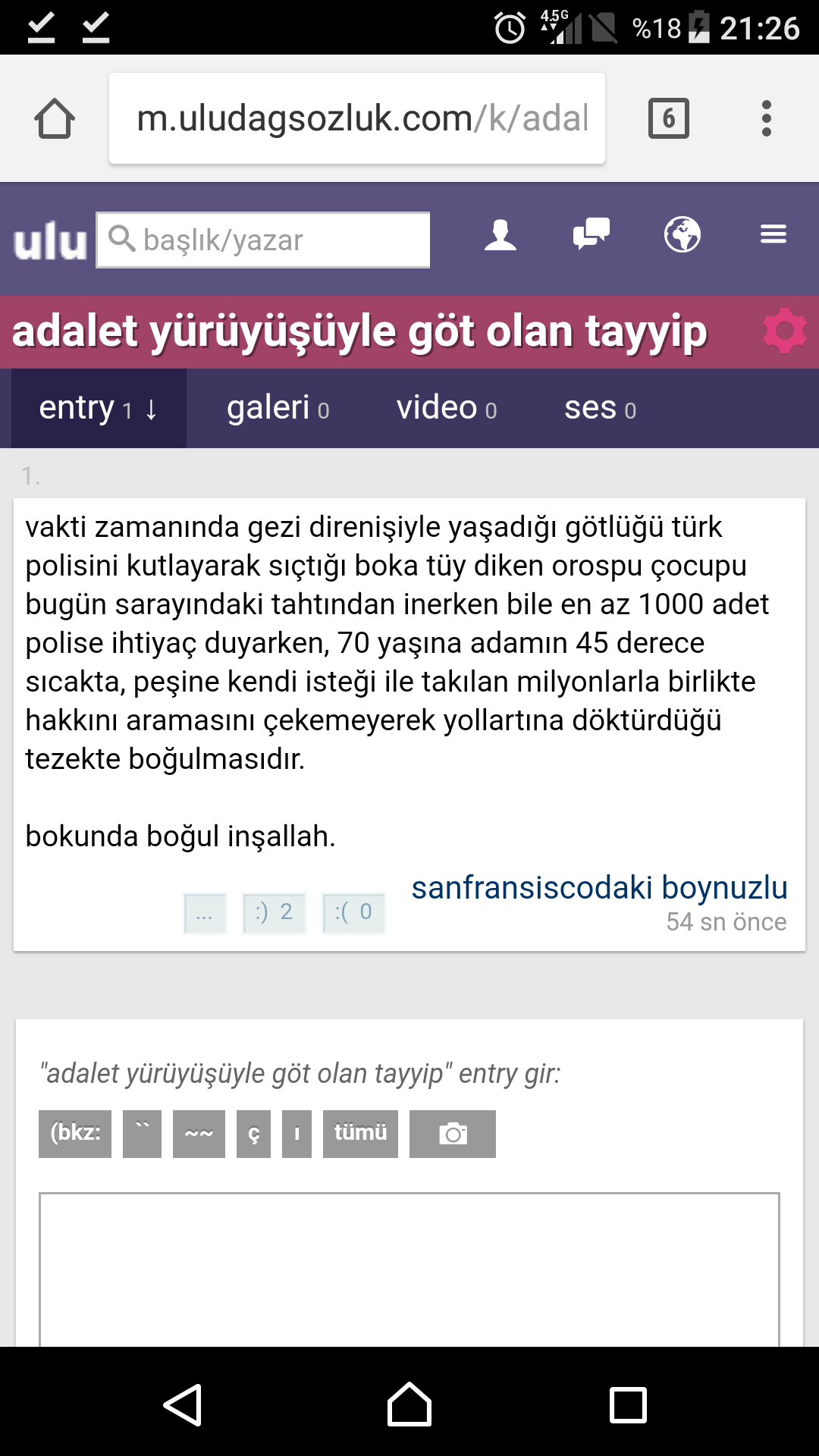Switch to the video tab
The image size is (819, 1456).
447,409
